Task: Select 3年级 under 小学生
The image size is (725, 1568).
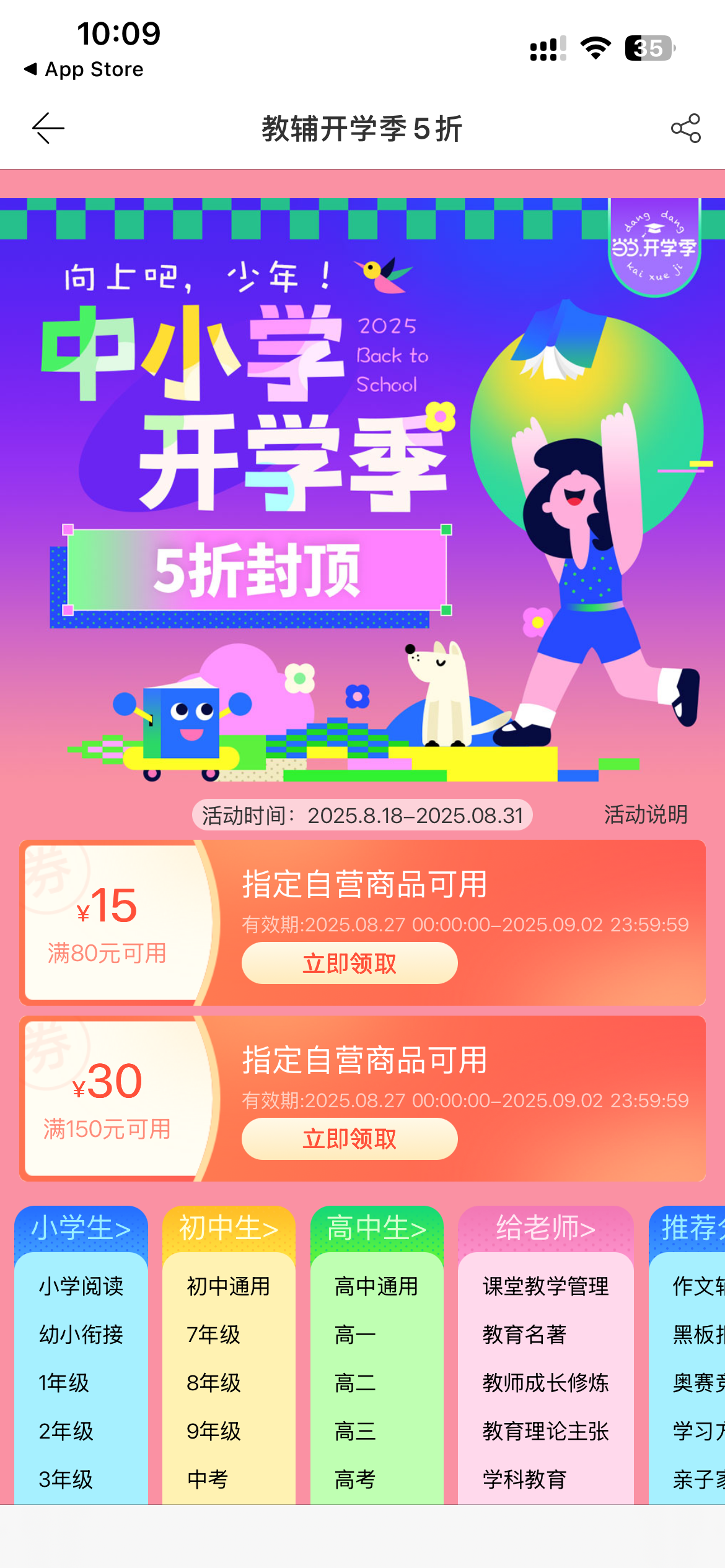Action: (66, 1479)
